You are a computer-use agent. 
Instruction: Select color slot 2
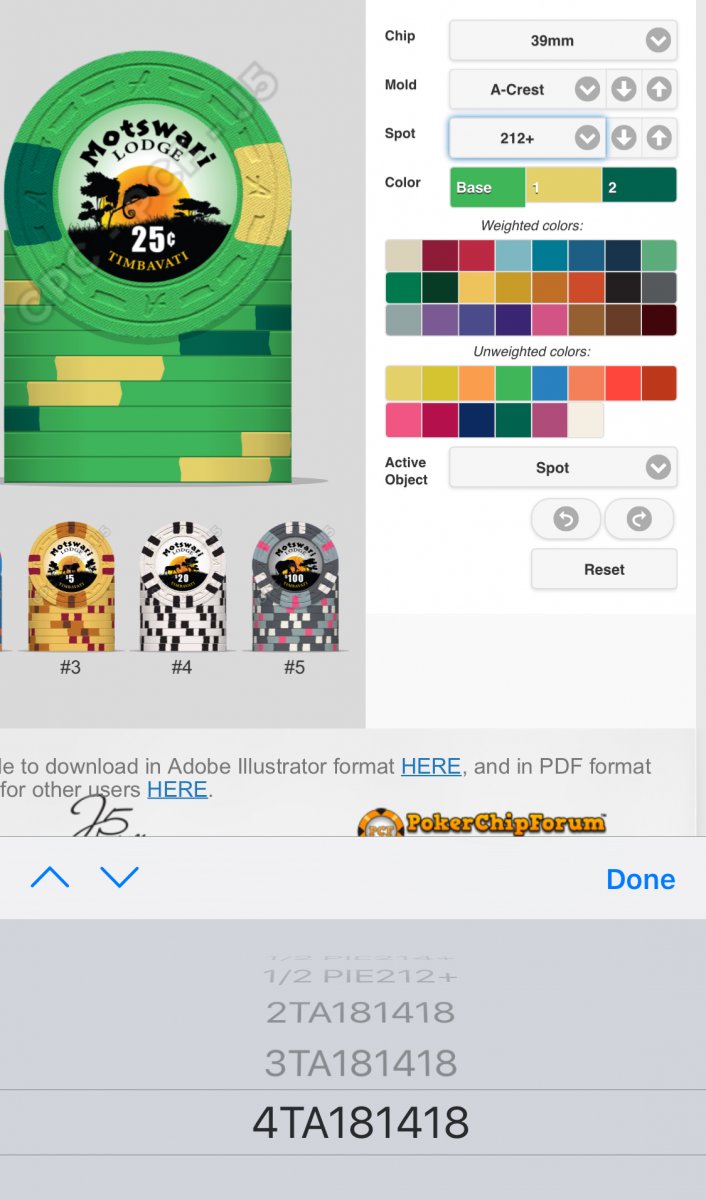639,187
